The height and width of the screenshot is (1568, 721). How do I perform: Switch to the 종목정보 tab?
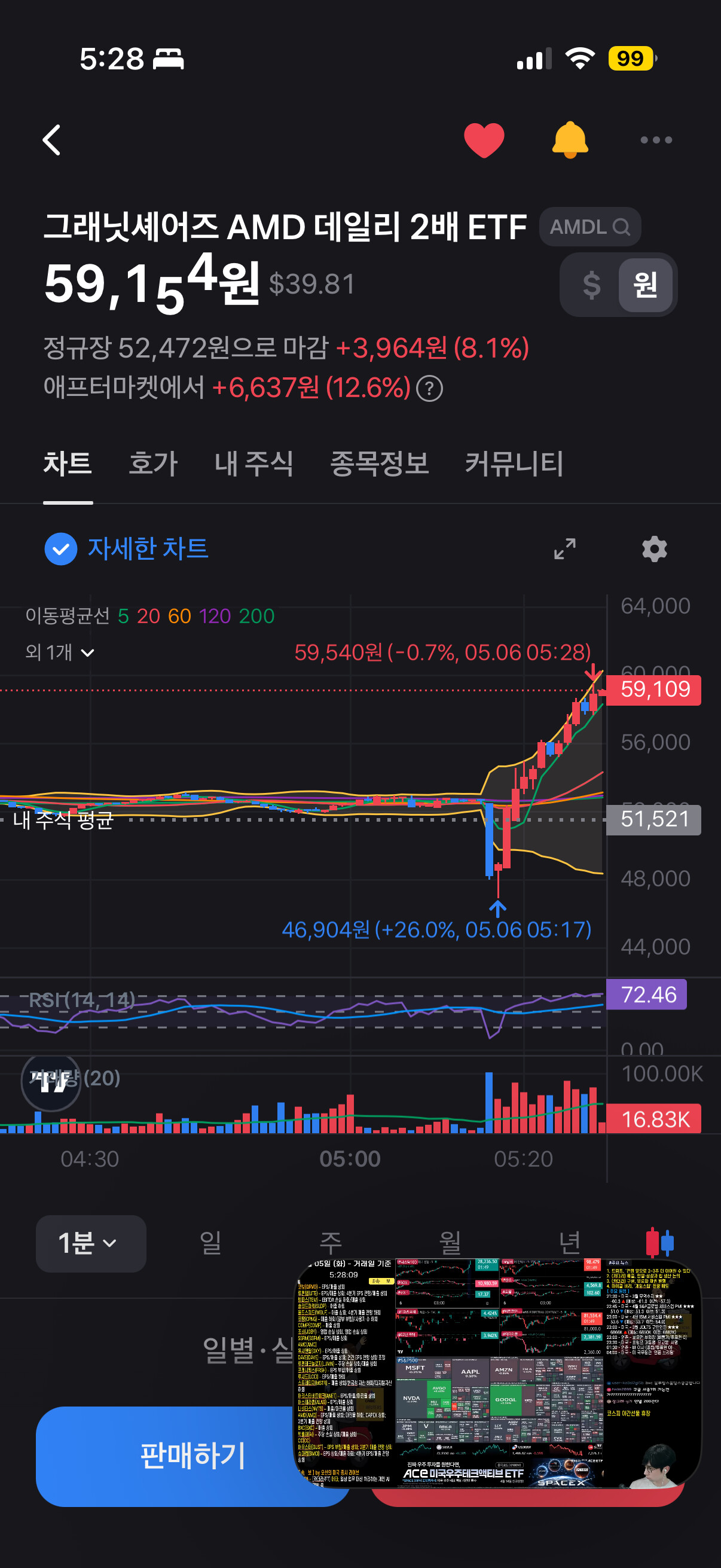point(379,464)
